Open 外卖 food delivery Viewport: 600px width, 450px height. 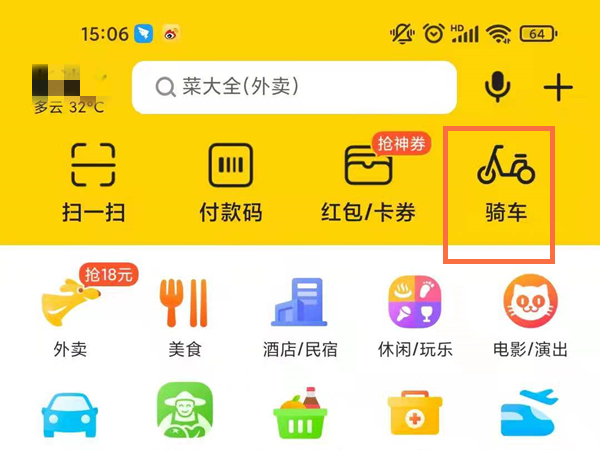click(x=70, y=315)
